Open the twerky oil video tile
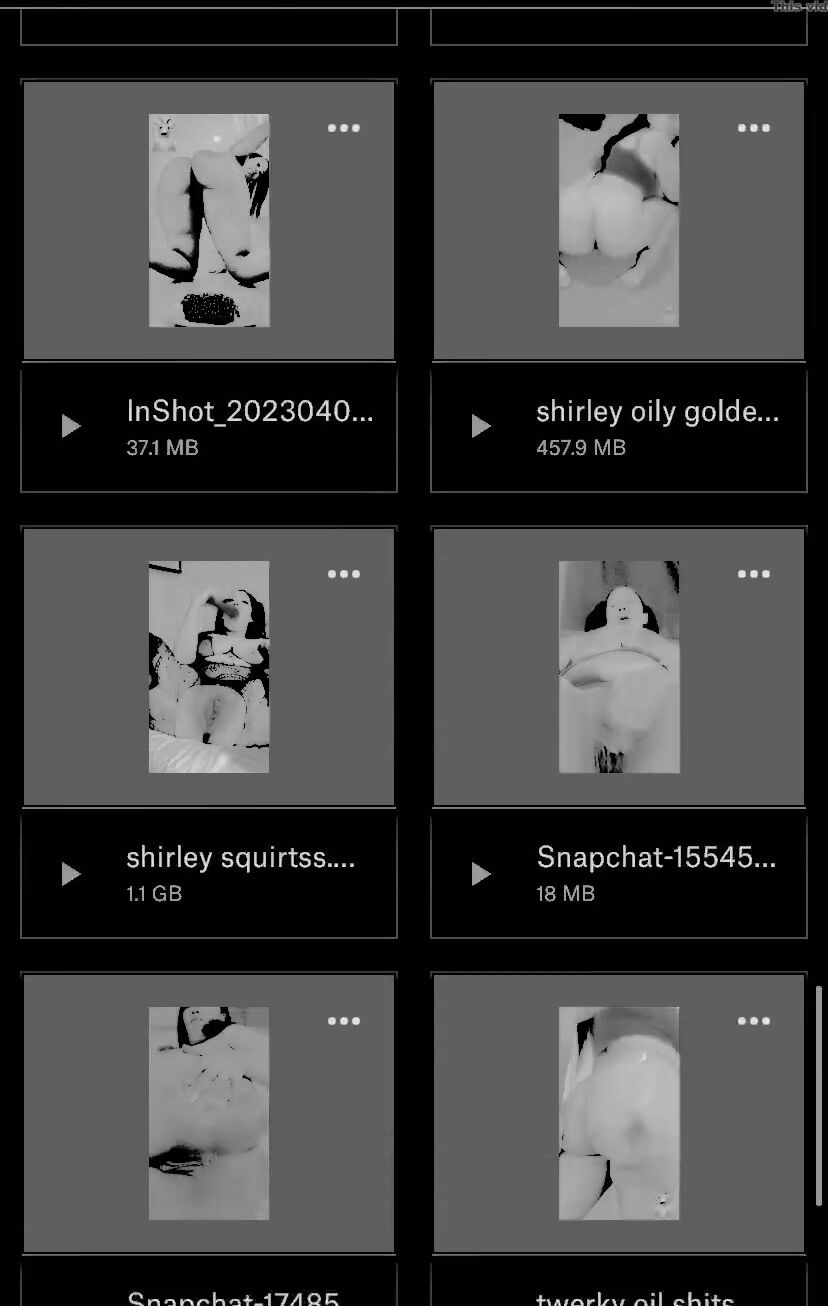The width and height of the screenshot is (828, 1306). pyautogui.click(x=619, y=1113)
